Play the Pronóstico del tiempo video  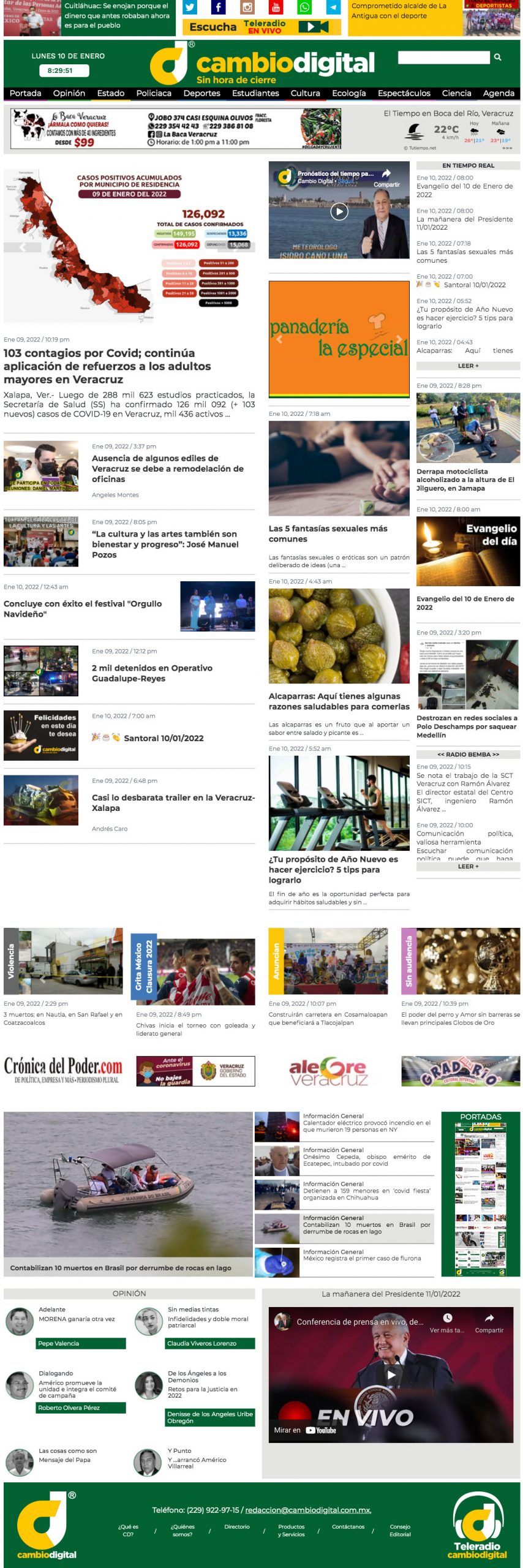tap(339, 212)
